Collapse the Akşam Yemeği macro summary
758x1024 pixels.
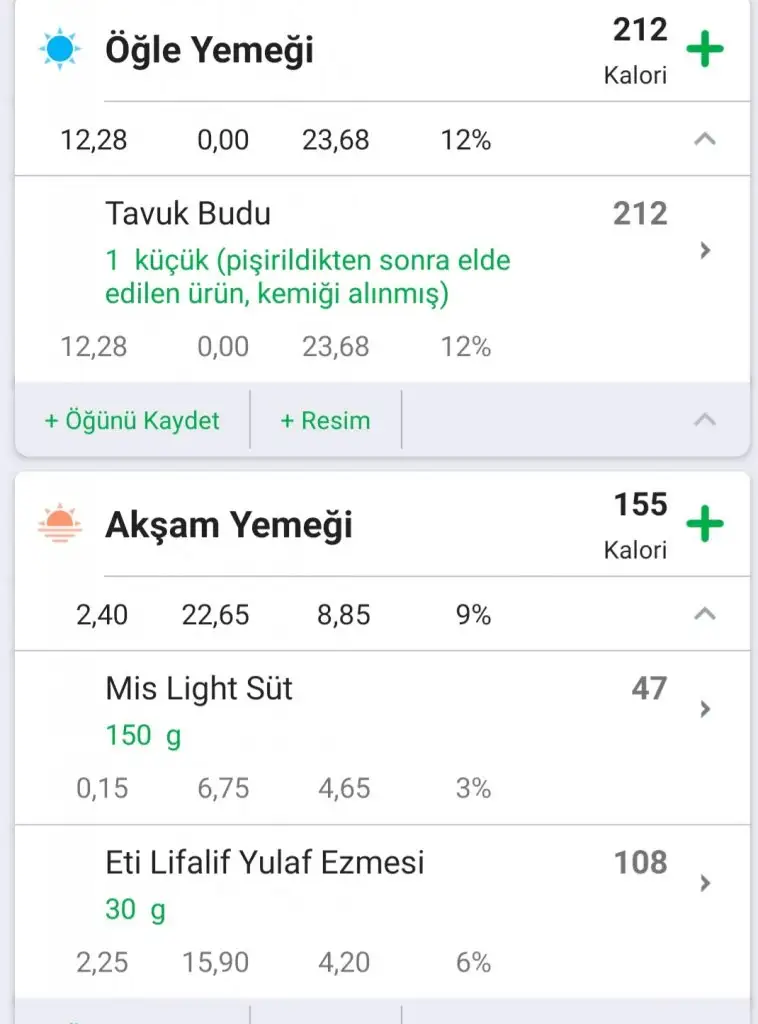coord(705,614)
